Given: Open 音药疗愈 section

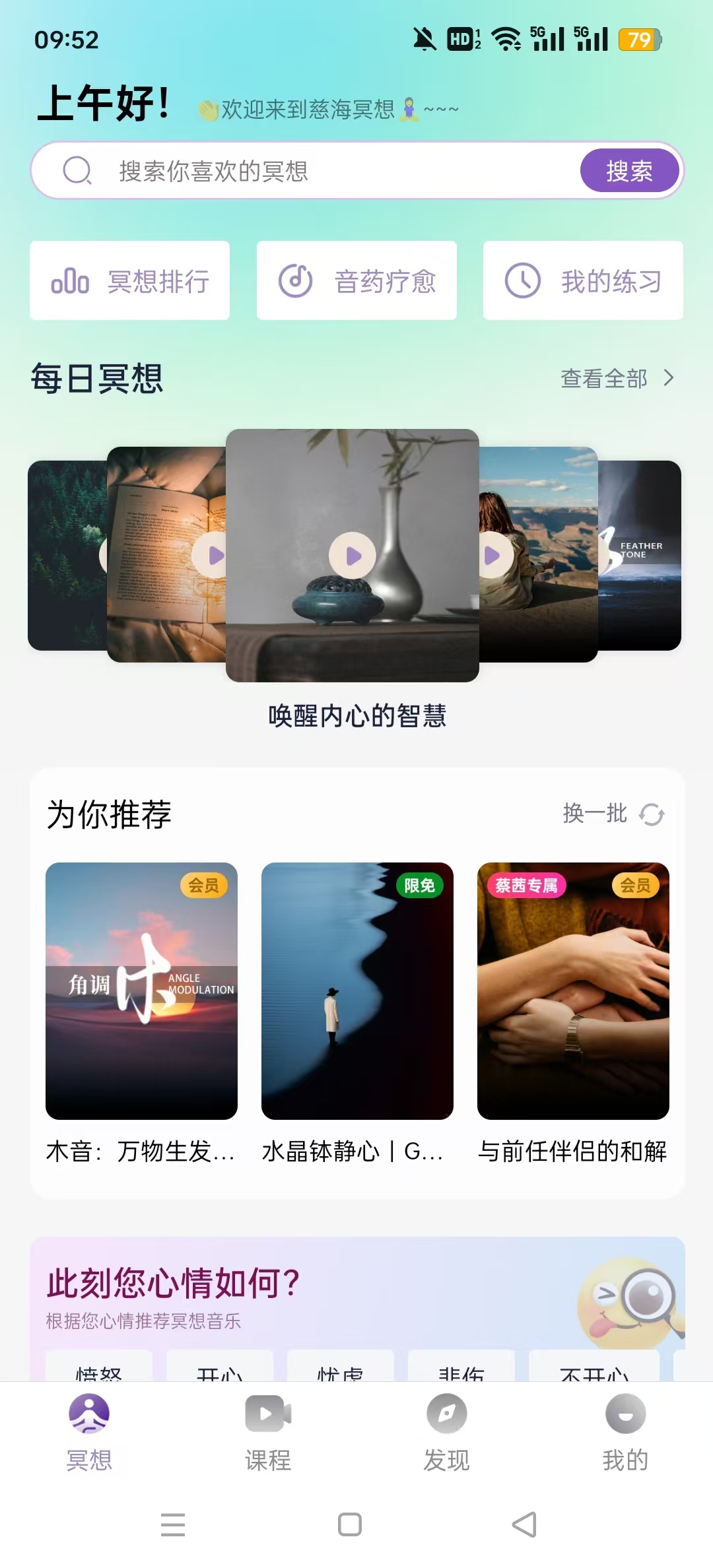Looking at the screenshot, I should (356, 281).
